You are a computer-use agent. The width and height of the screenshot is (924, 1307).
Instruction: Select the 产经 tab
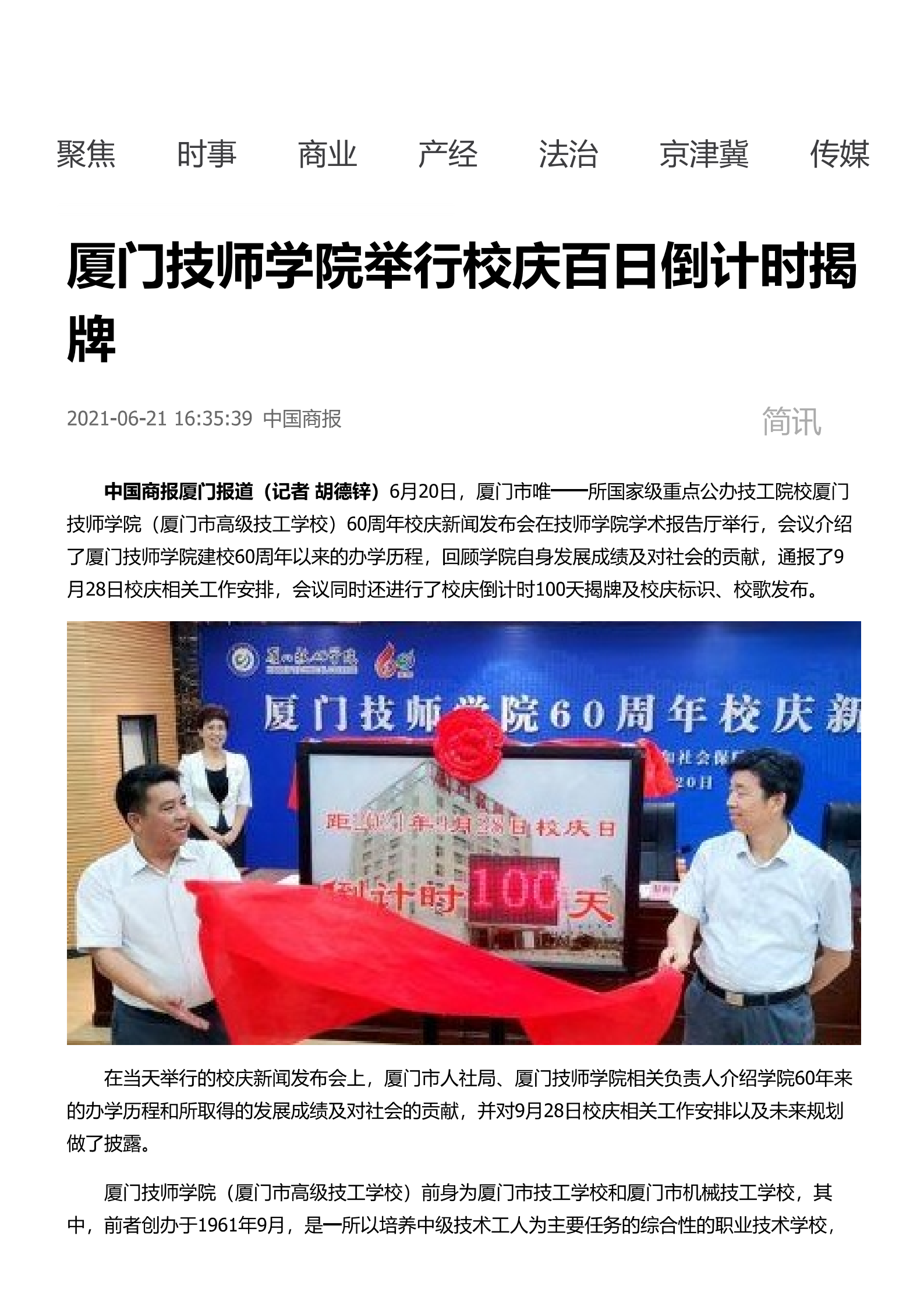click(x=448, y=155)
